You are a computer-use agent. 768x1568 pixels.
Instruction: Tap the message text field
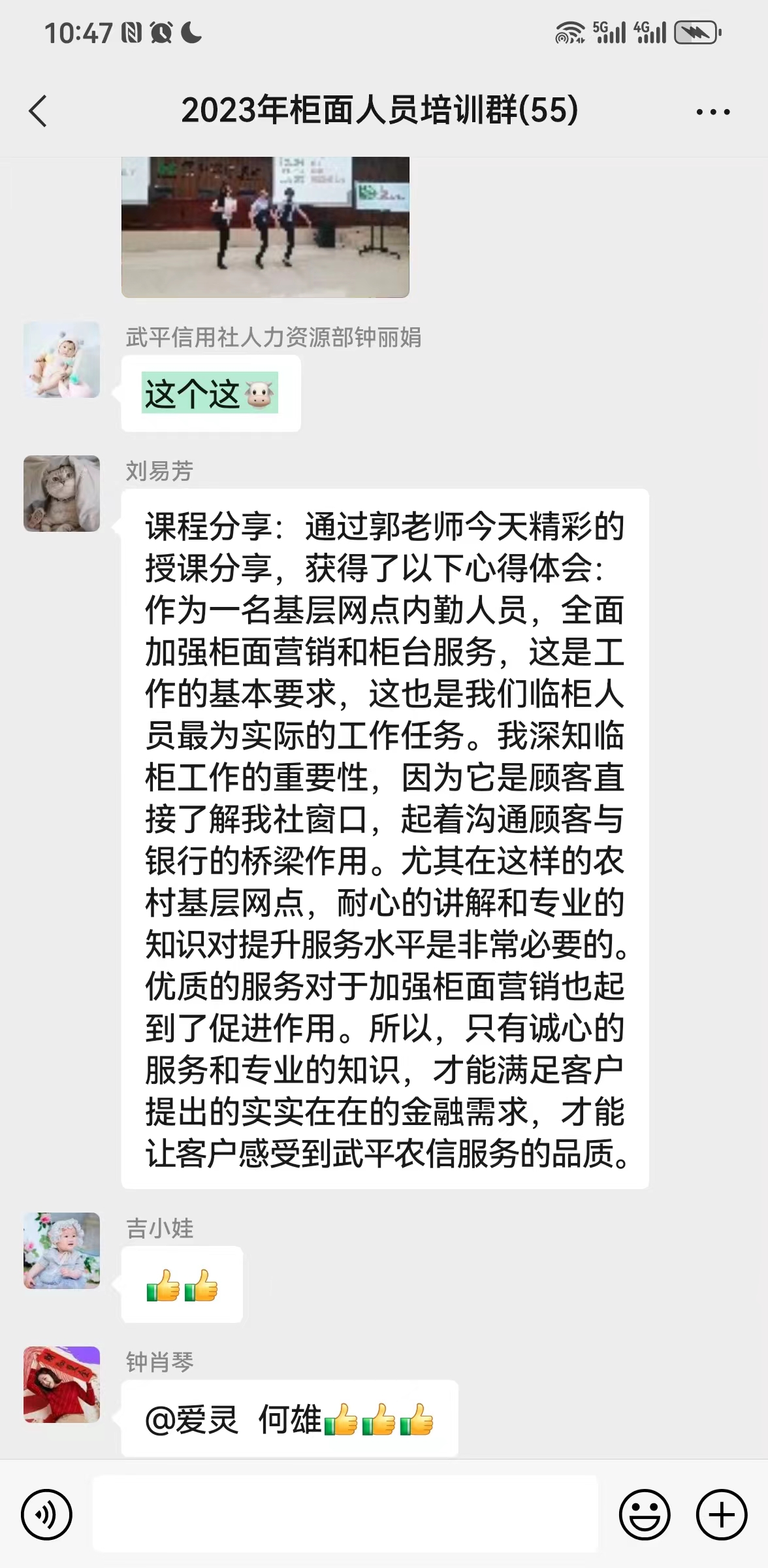pos(345,1514)
